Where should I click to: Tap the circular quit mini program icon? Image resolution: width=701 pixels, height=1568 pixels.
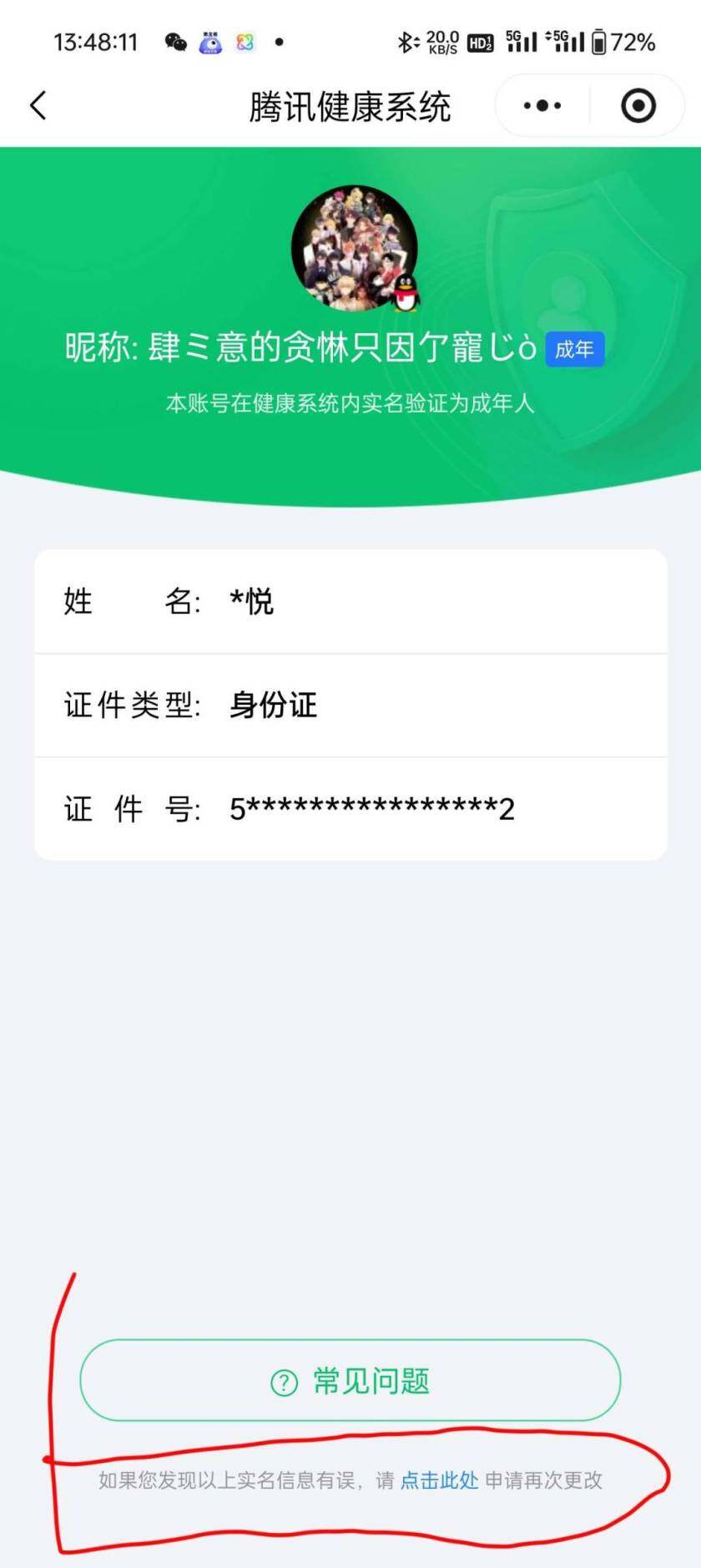(637, 105)
